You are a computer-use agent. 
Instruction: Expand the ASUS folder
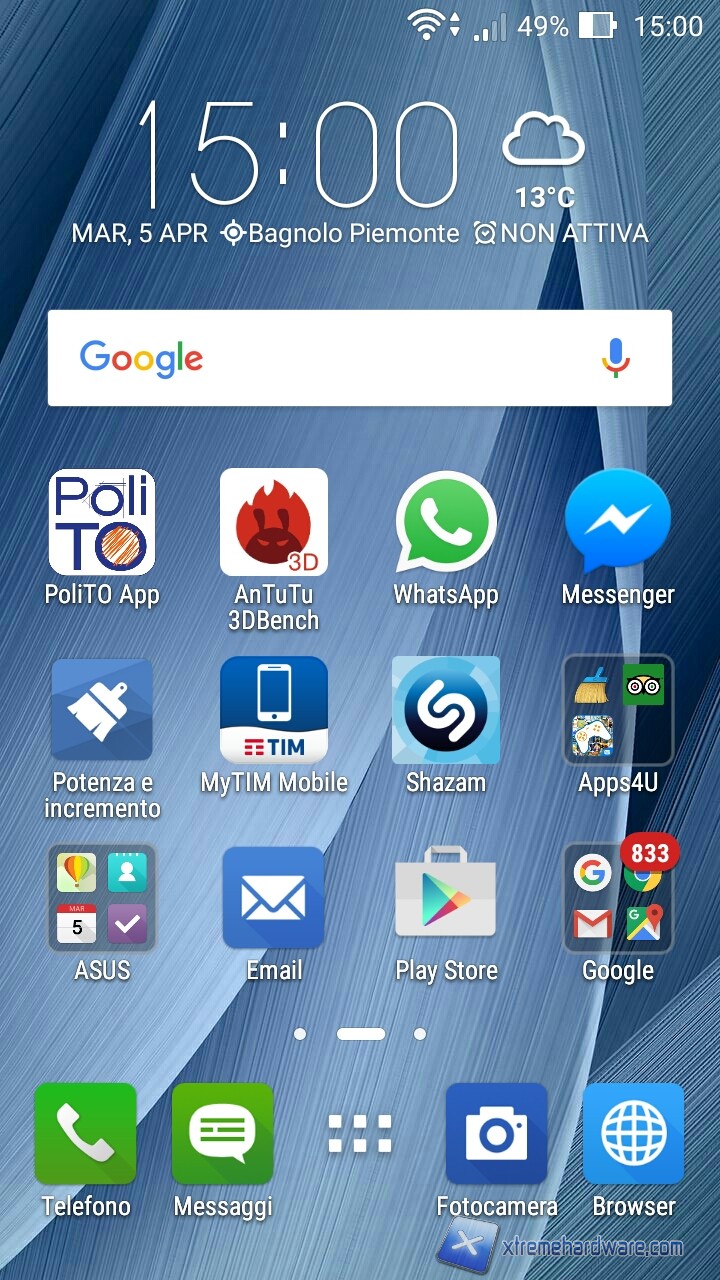click(x=102, y=897)
